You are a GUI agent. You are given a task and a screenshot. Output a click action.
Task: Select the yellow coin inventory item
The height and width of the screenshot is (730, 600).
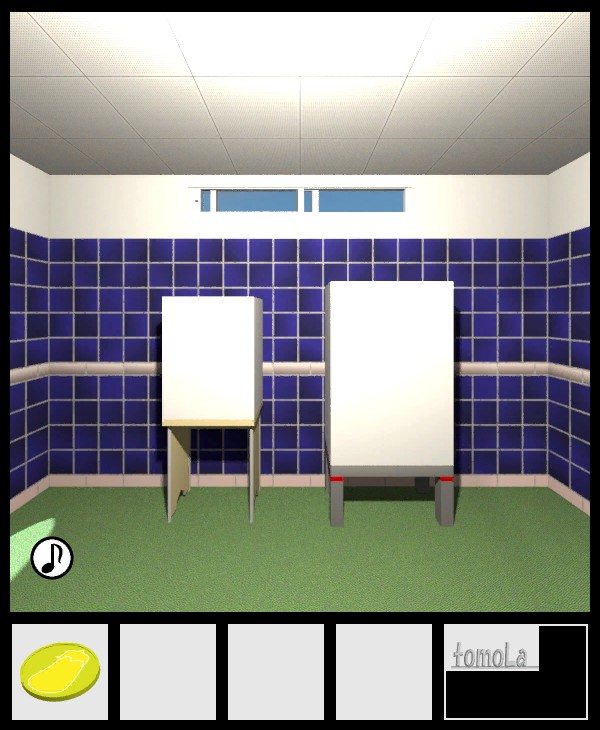[59, 671]
